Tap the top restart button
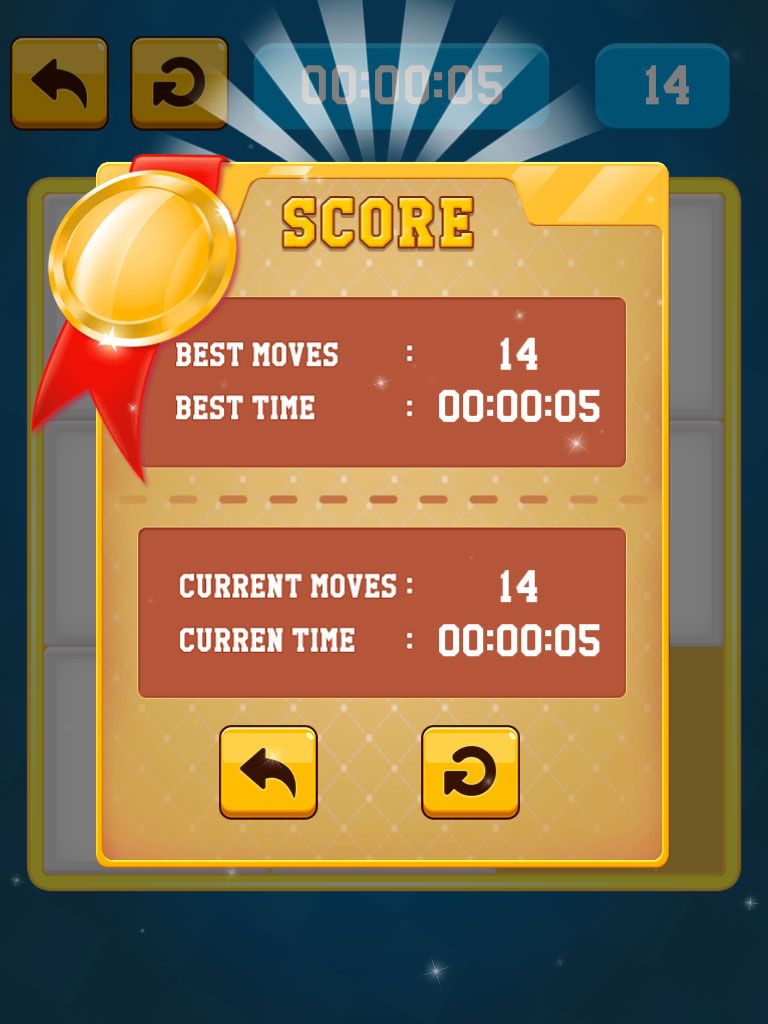The width and height of the screenshot is (768, 1024). (x=179, y=84)
